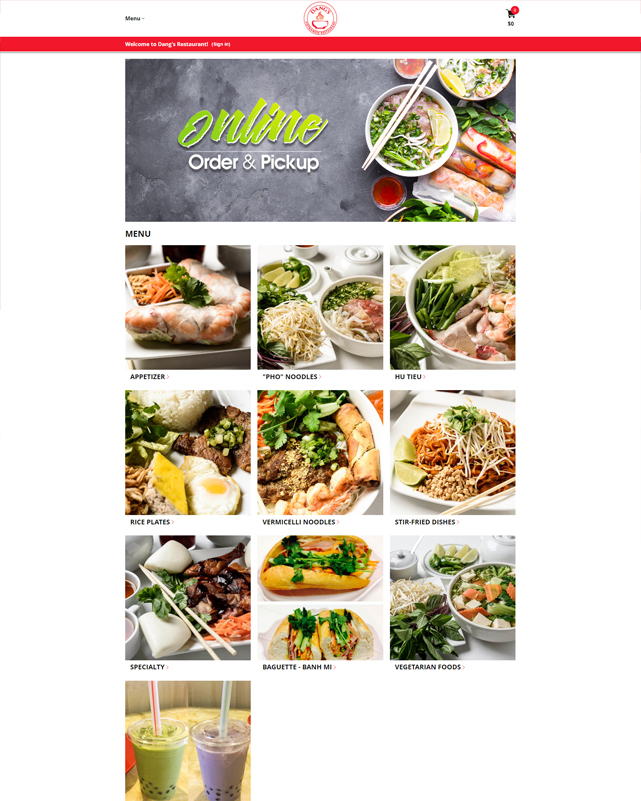This screenshot has height=801, width=641.
Task: Tap the Sign In link
Action: coord(221,44)
